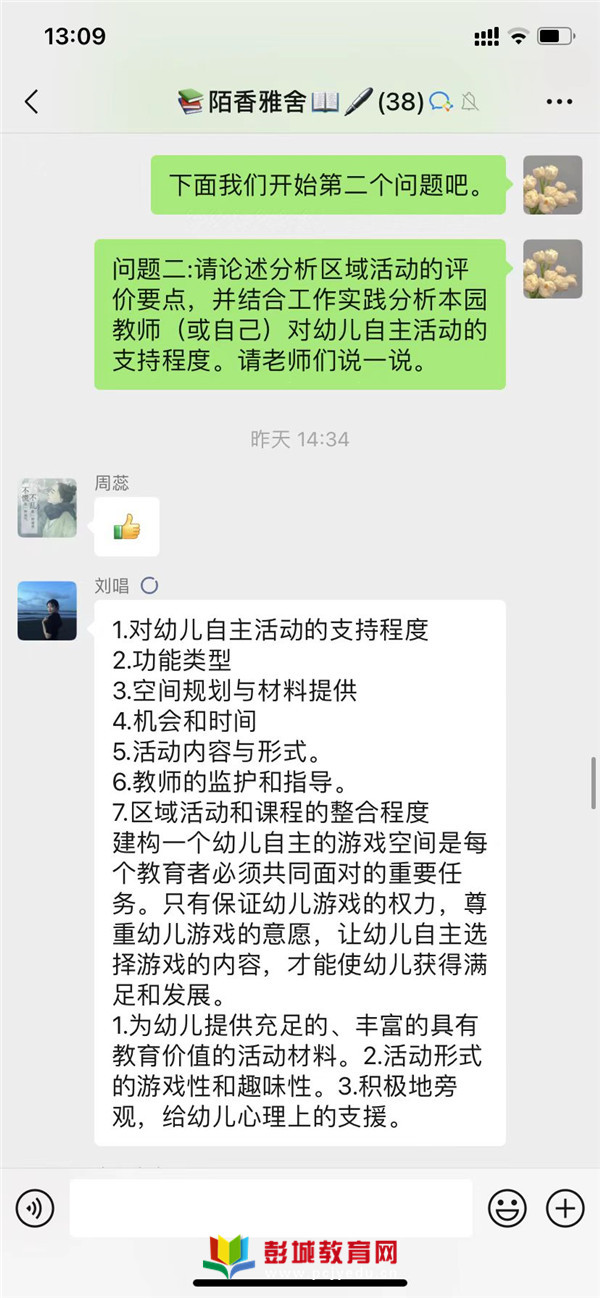
Task: Switch to voice message input
Action: (x=35, y=1209)
